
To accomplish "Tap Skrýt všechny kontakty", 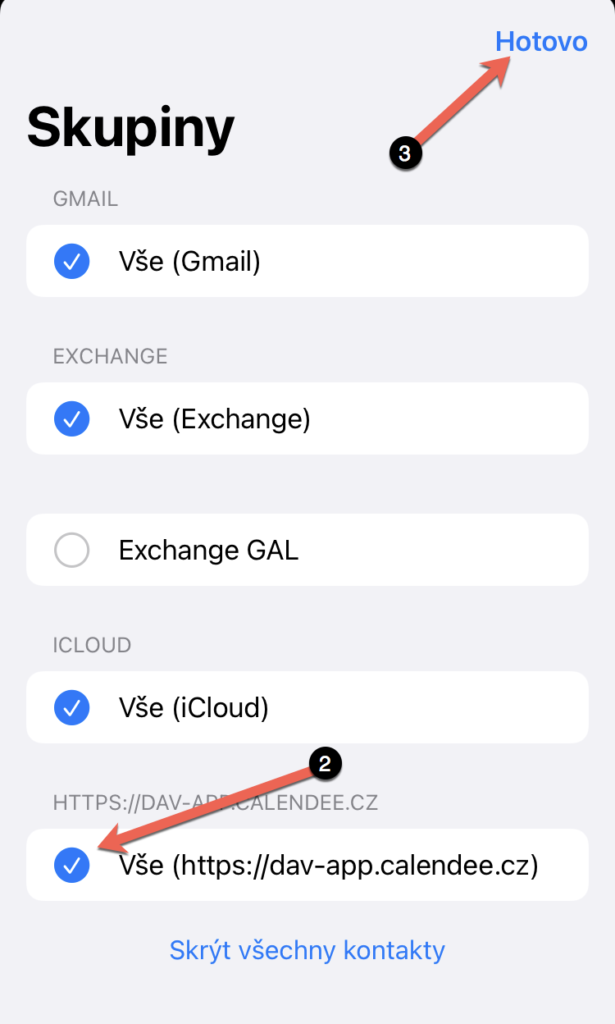I will (307, 949).
